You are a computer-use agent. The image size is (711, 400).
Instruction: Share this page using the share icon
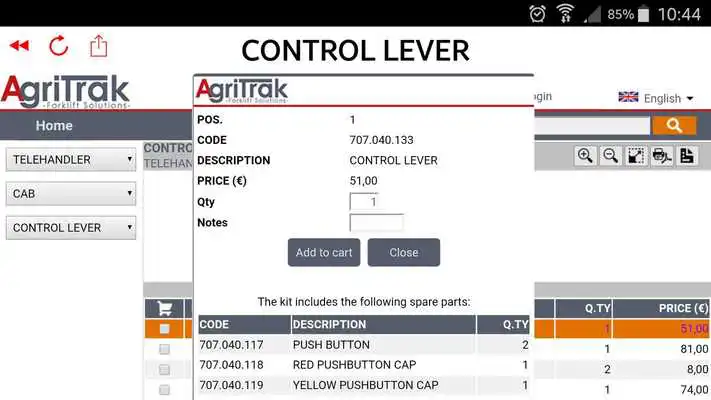pyautogui.click(x=98, y=45)
